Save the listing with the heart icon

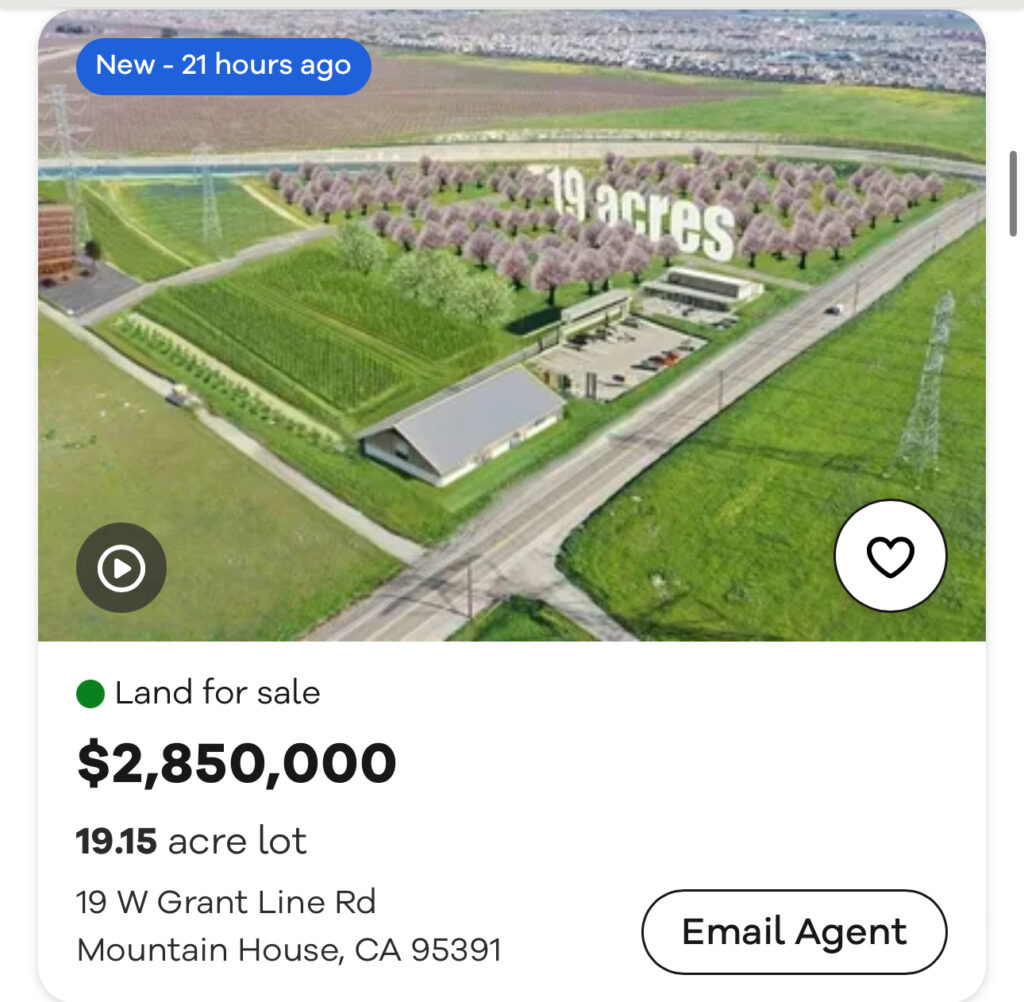pyautogui.click(x=890, y=556)
